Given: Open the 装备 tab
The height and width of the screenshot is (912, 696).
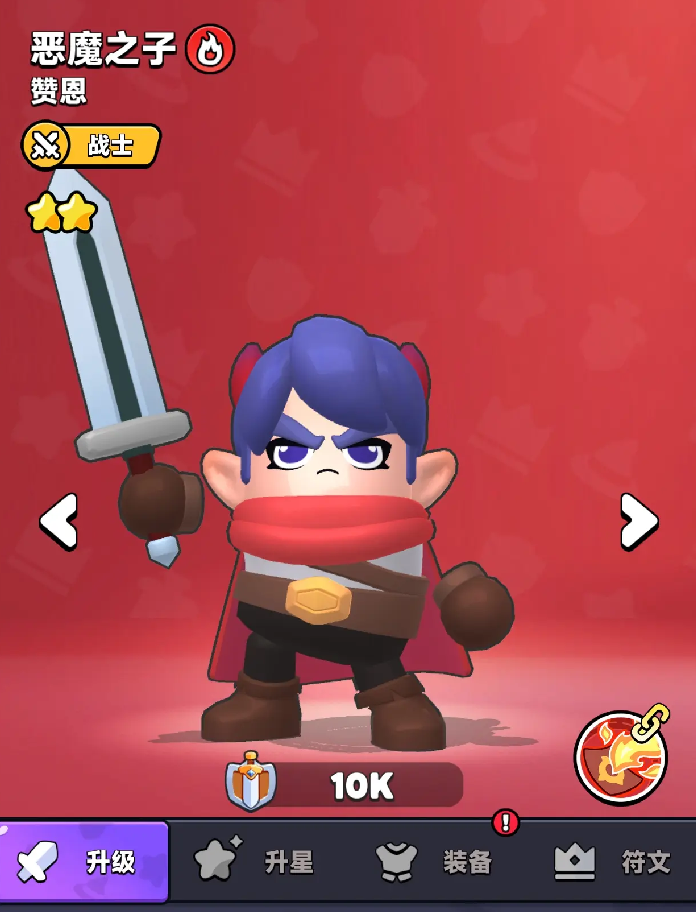Looking at the screenshot, I should coord(434,862).
